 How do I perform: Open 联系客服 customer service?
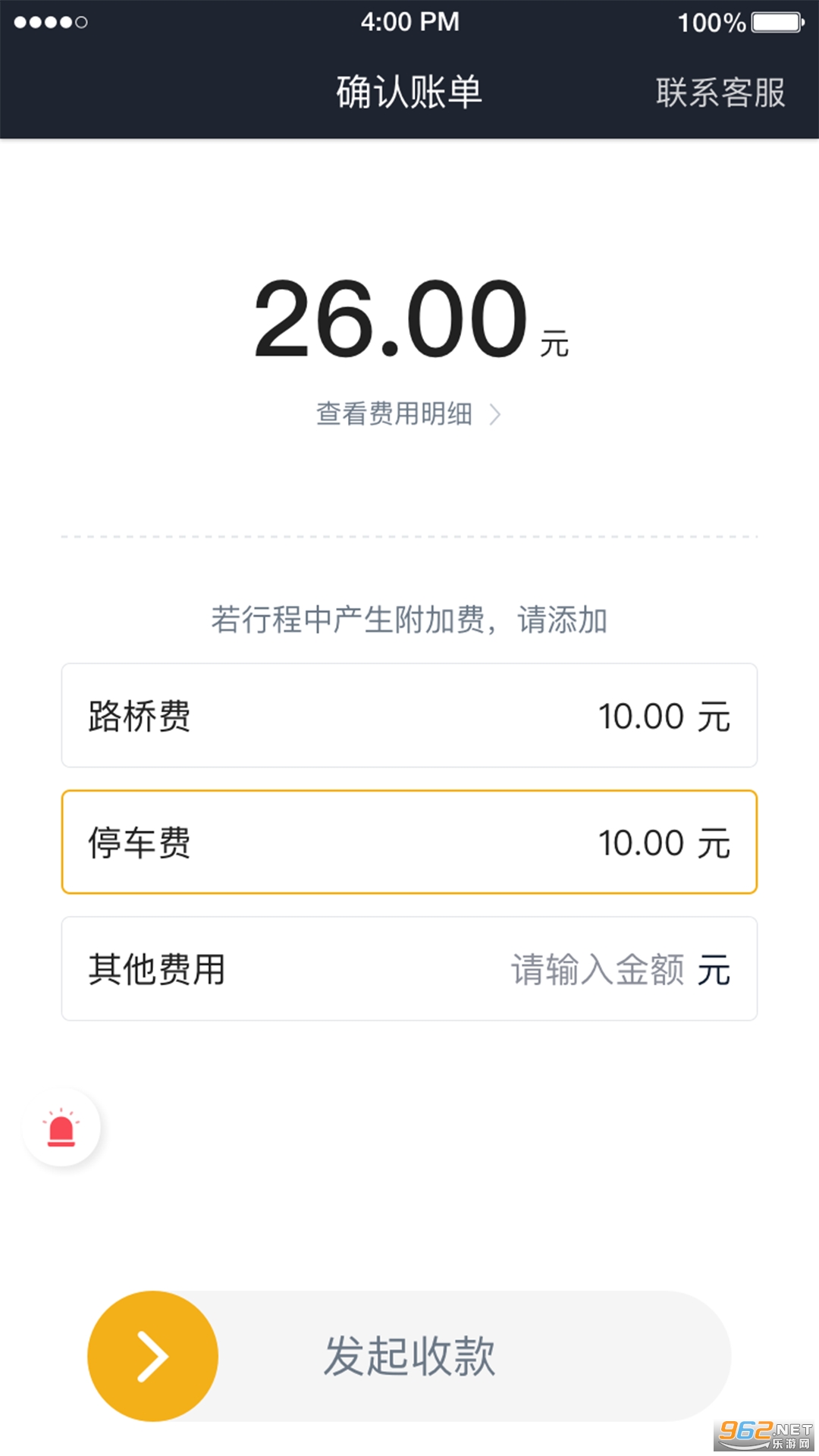point(719,93)
